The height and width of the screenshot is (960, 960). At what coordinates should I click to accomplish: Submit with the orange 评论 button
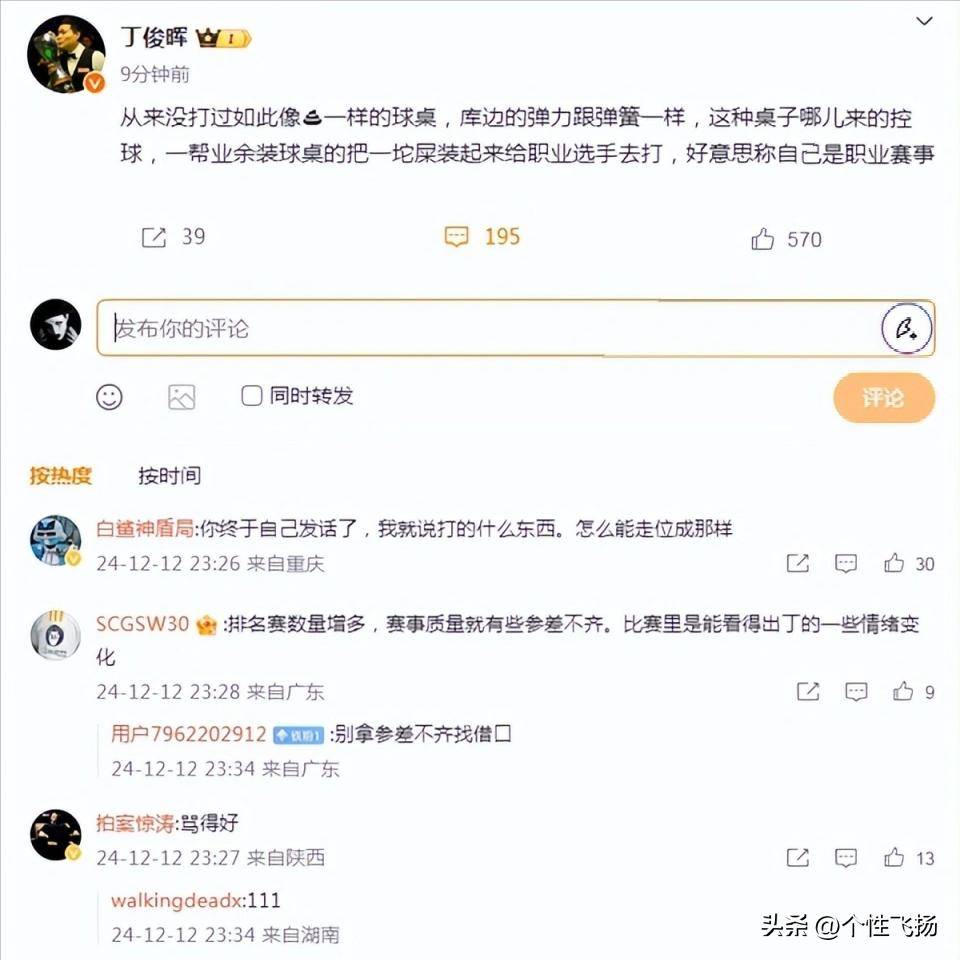tap(883, 398)
